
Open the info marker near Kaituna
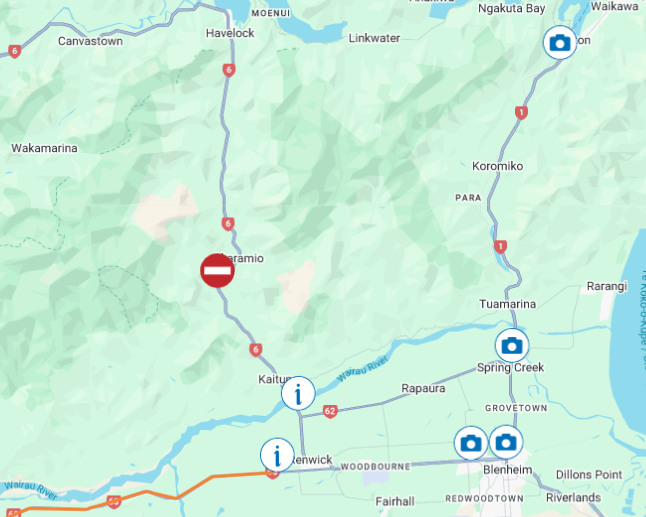click(x=298, y=393)
